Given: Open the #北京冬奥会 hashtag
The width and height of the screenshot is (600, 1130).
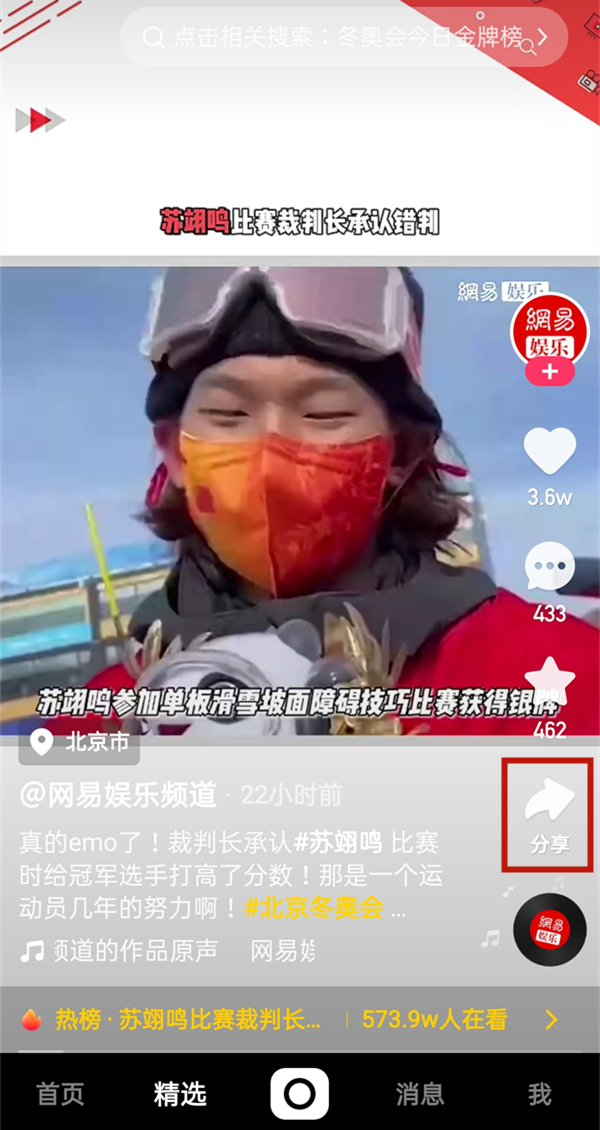Looking at the screenshot, I should [314, 908].
